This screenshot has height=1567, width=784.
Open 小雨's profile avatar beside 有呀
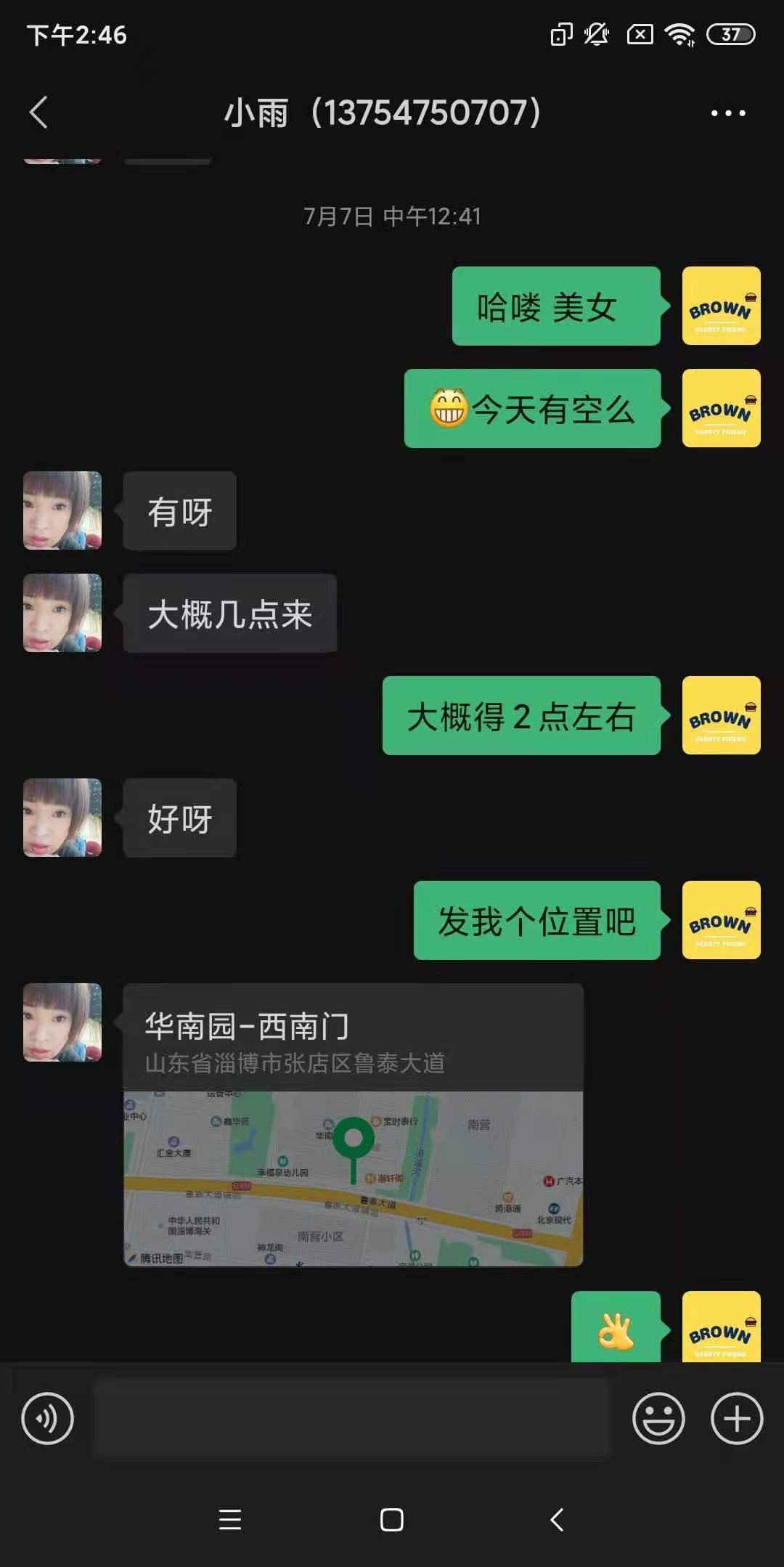pos(62,510)
